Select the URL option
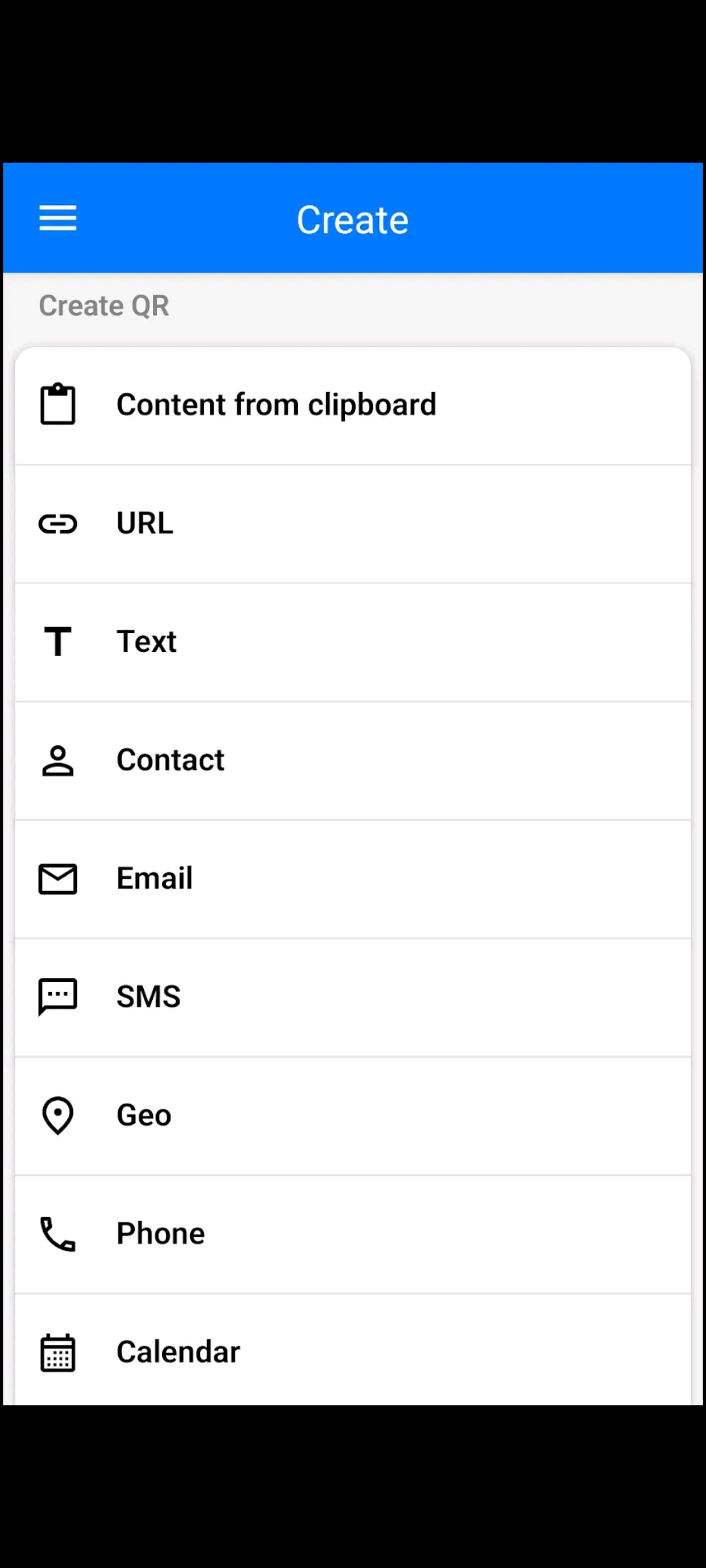The image size is (706, 1568). (353, 524)
